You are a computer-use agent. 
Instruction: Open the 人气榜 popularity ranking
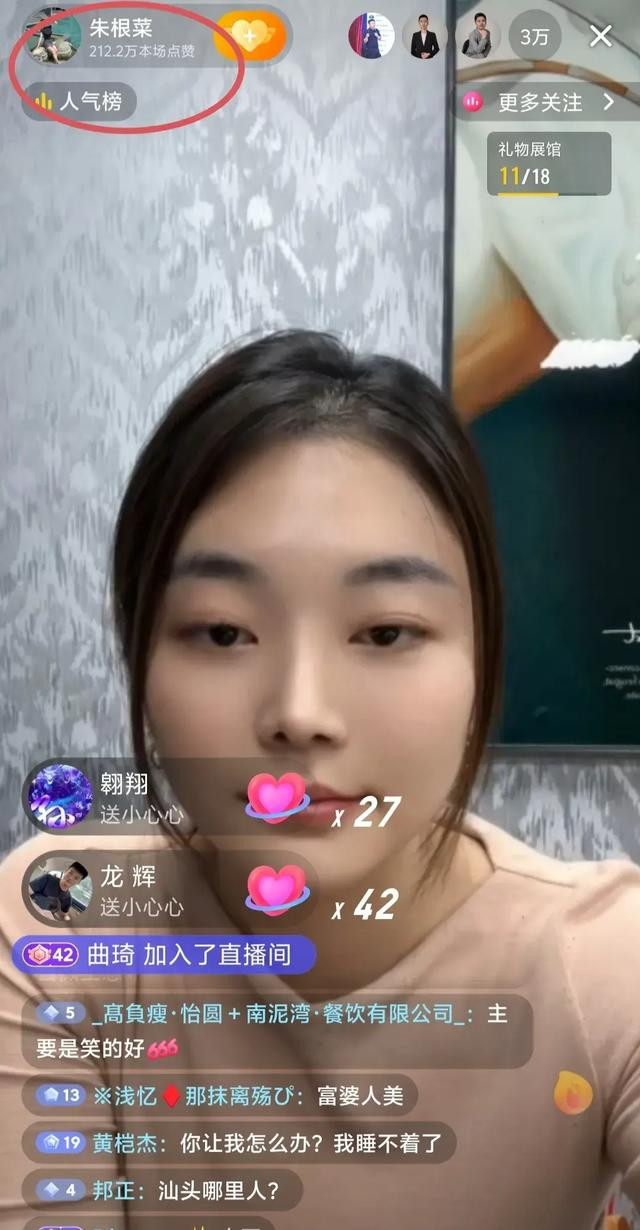tap(80, 102)
